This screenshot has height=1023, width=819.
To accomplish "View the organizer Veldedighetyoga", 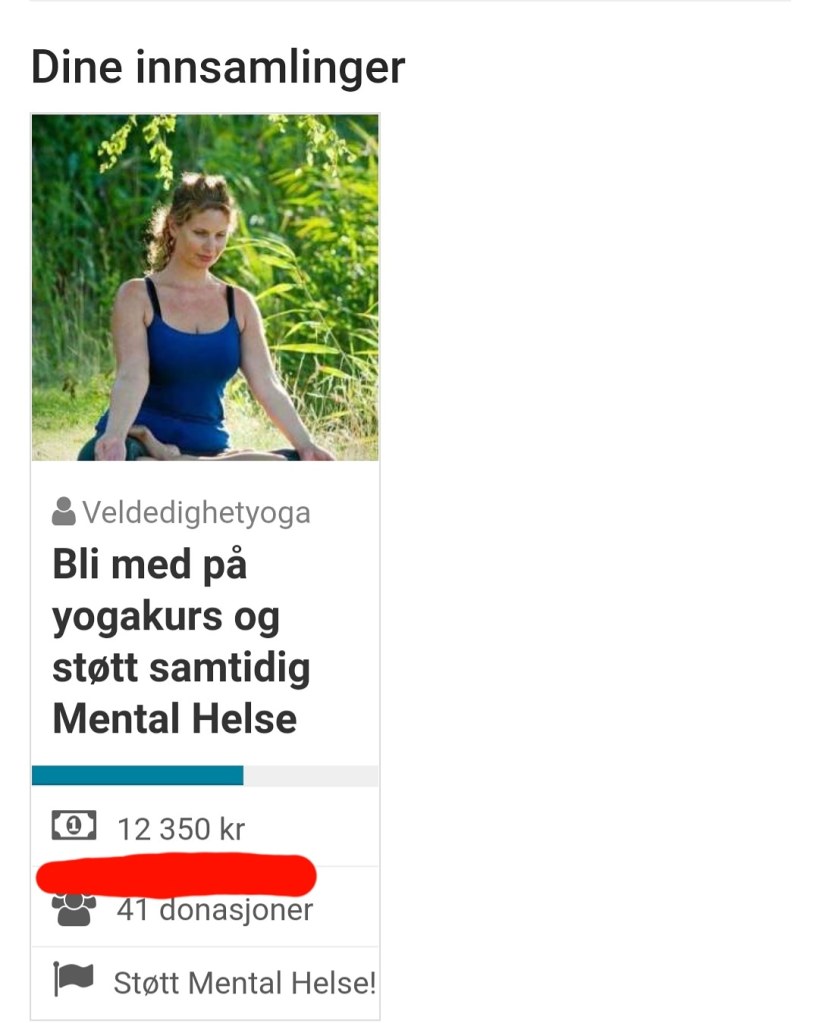I will pos(195,513).
